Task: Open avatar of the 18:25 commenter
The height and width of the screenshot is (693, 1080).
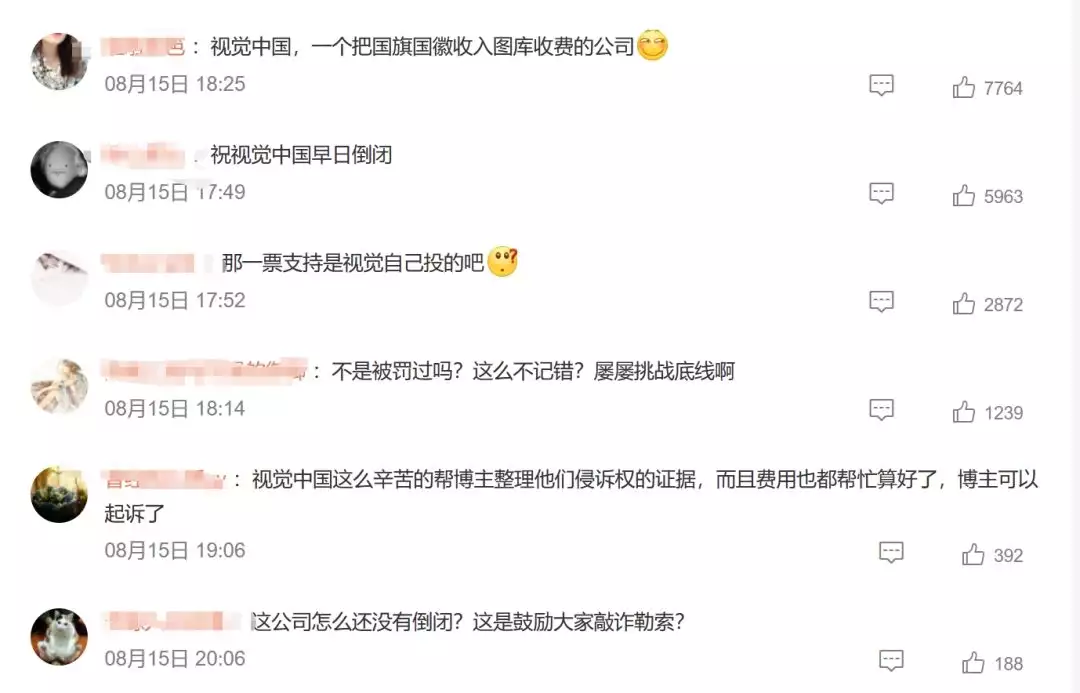Action: [x=59, y=62]
